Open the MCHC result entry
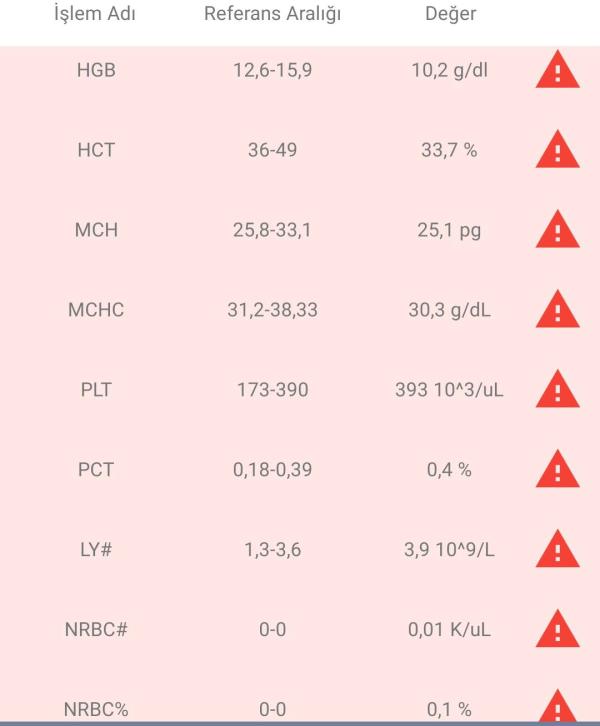This screenshot has height=726, width=600. click(300, 310)
